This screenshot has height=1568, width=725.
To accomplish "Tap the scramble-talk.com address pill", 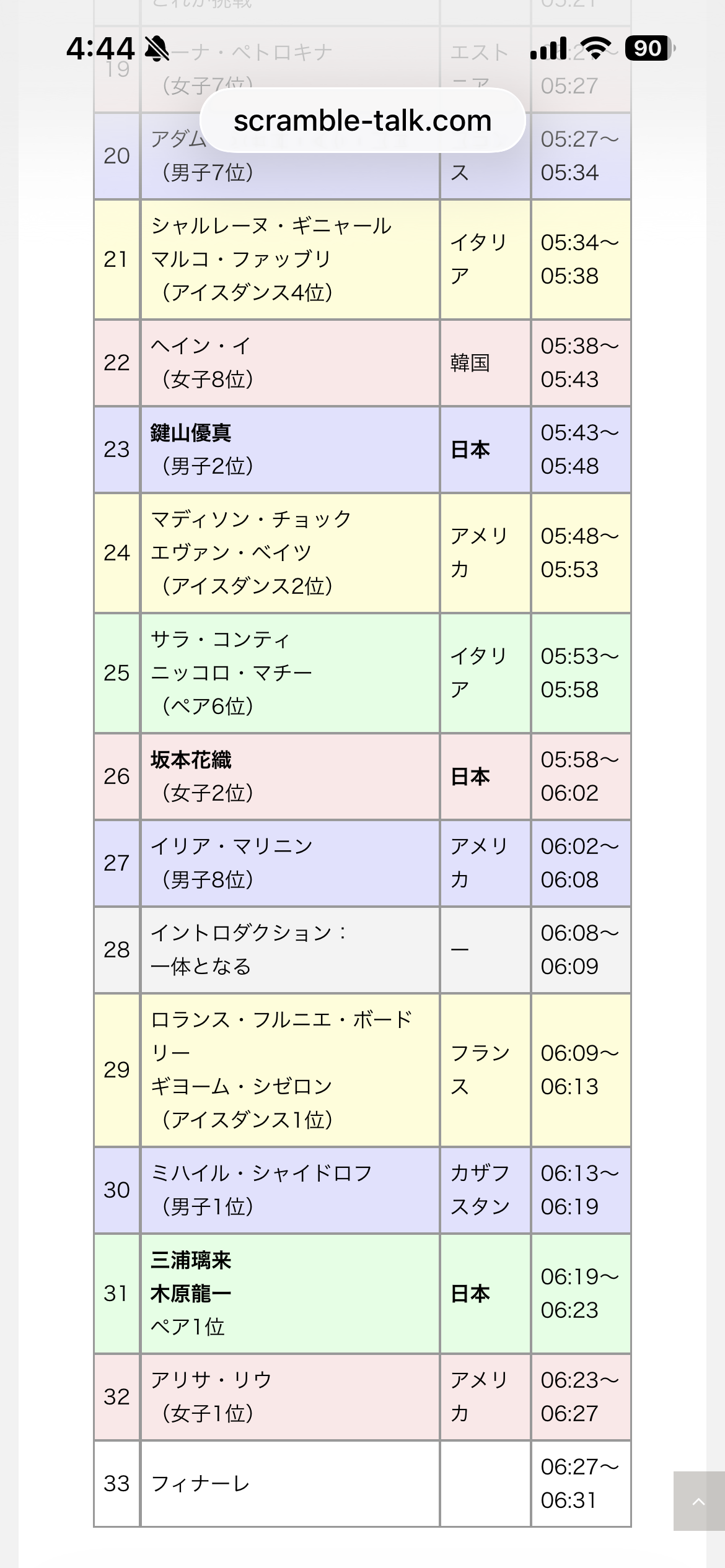I will [x=362, y=121].
